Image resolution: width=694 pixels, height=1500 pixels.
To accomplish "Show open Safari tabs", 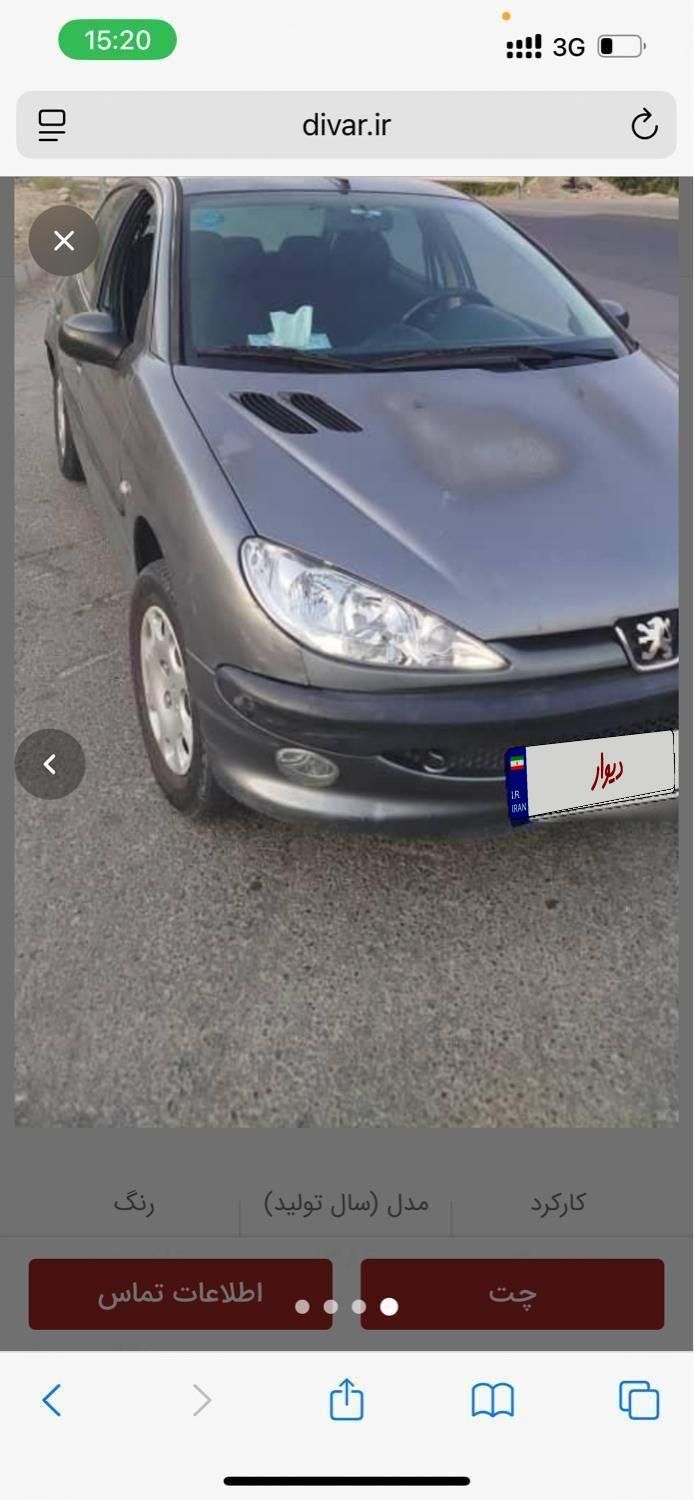I will [639, 1400].
